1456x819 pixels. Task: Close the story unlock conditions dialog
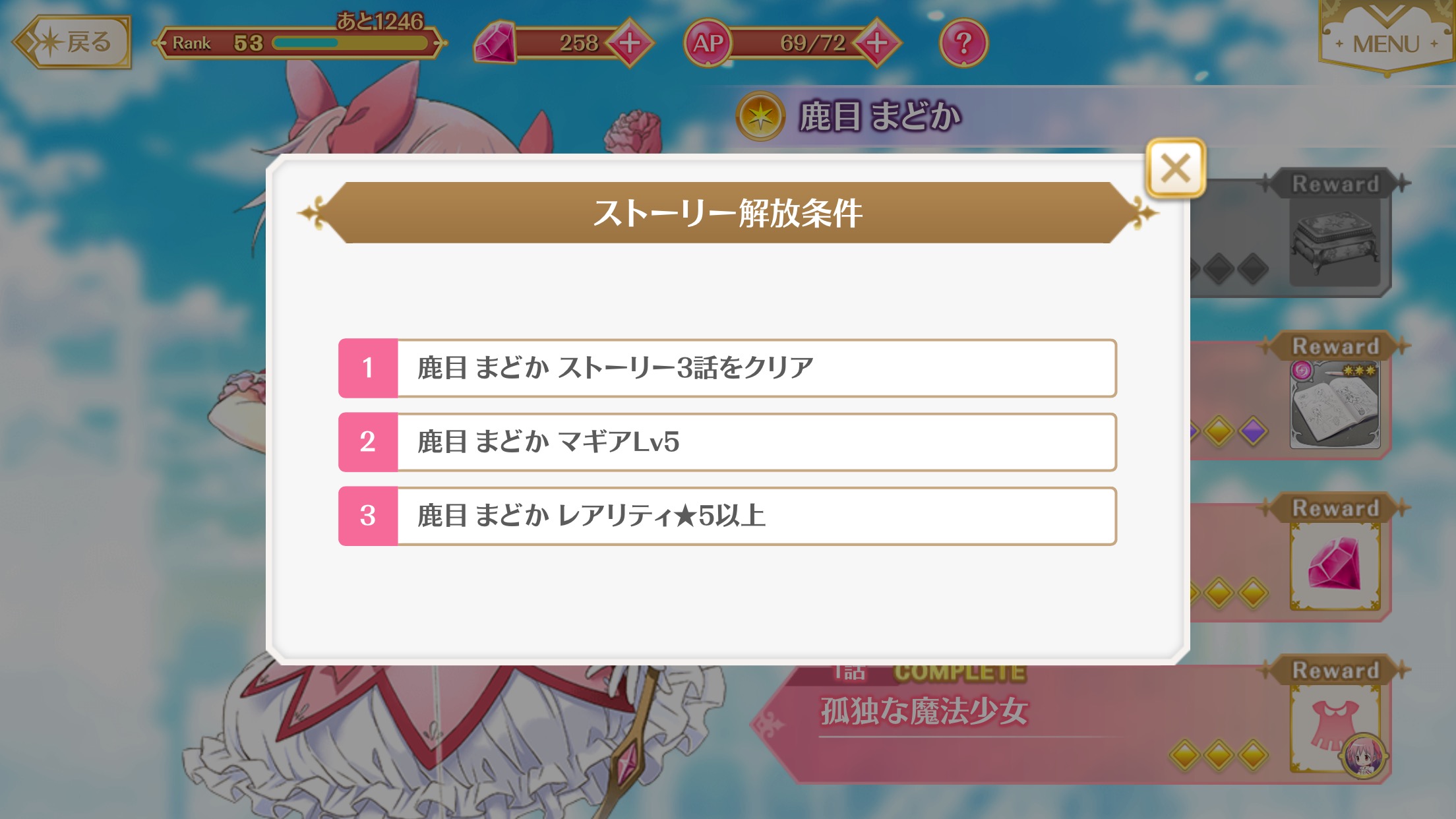point(1176,168)
